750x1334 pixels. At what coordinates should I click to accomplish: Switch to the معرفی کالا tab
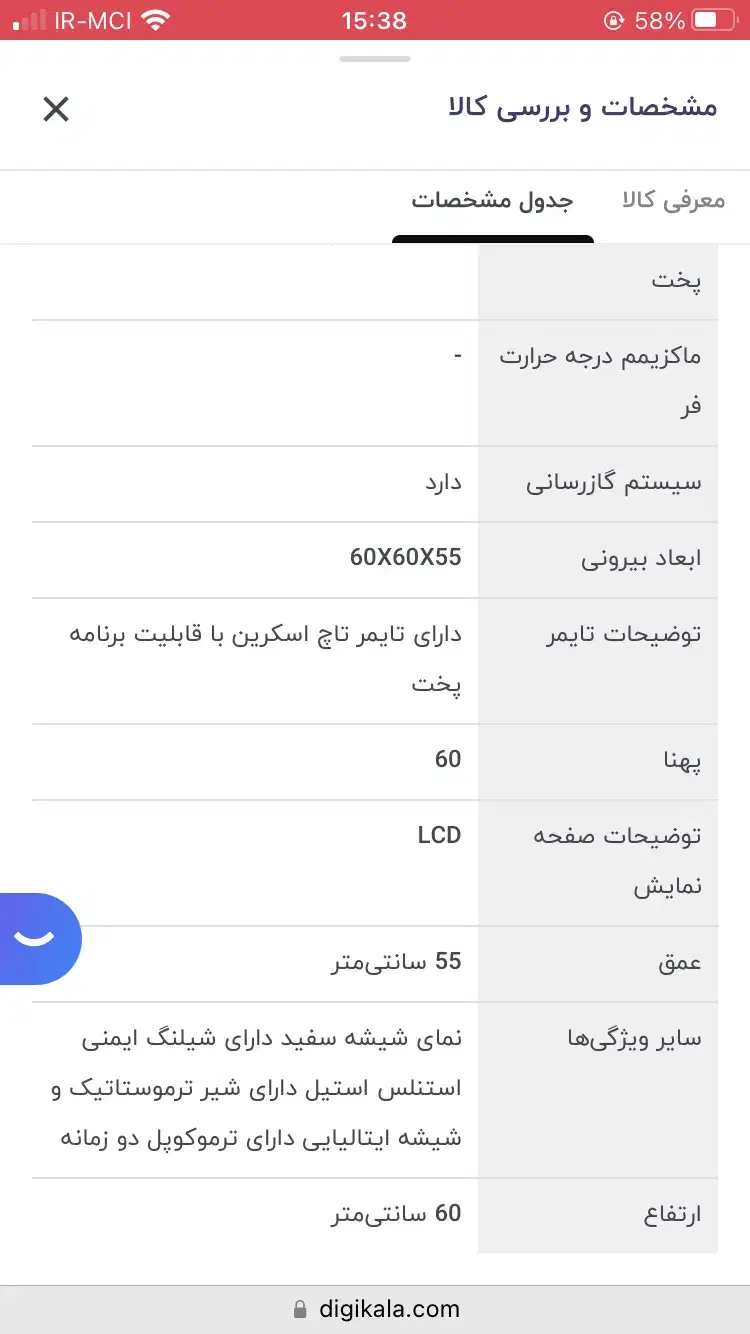[x=673, y=200]
